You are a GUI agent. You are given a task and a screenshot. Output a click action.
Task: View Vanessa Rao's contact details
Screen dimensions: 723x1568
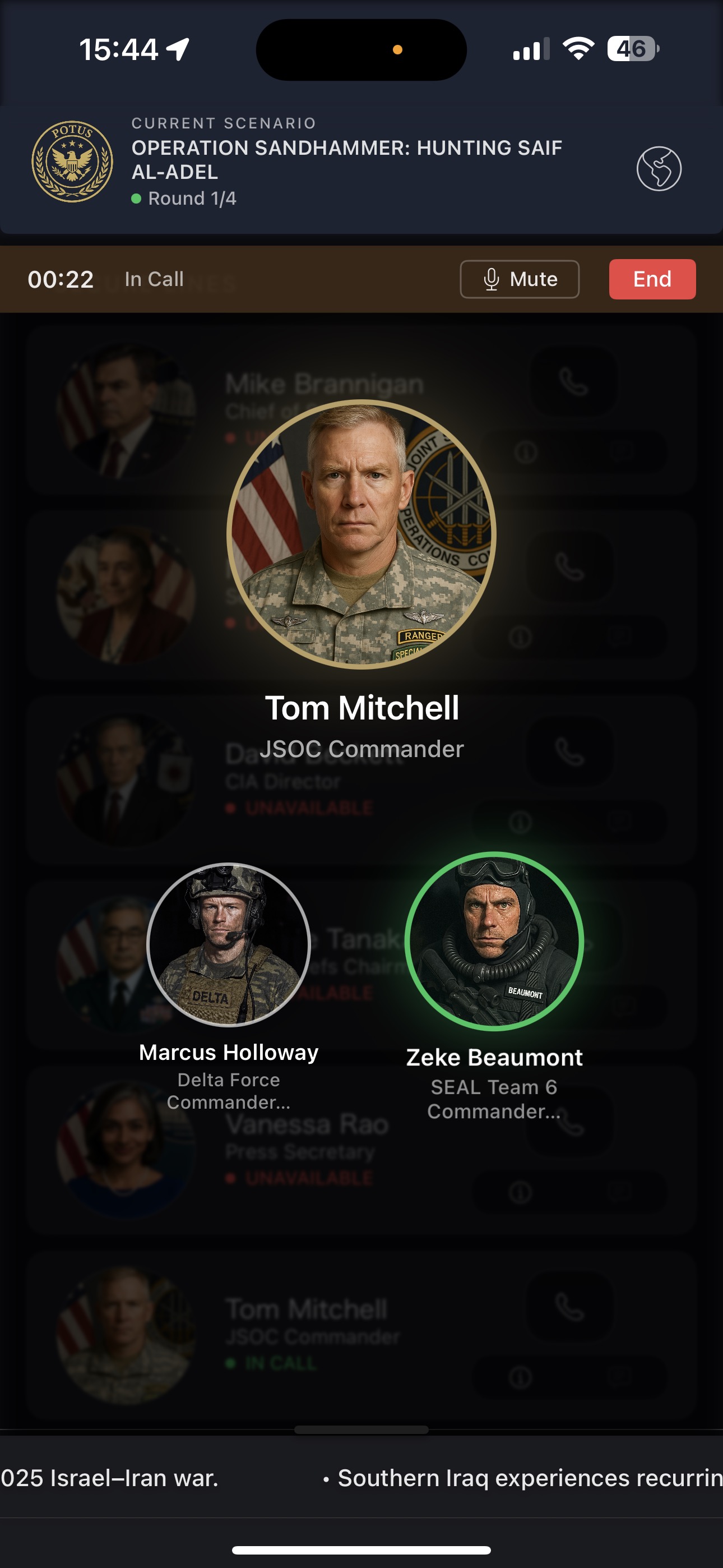520,1190
